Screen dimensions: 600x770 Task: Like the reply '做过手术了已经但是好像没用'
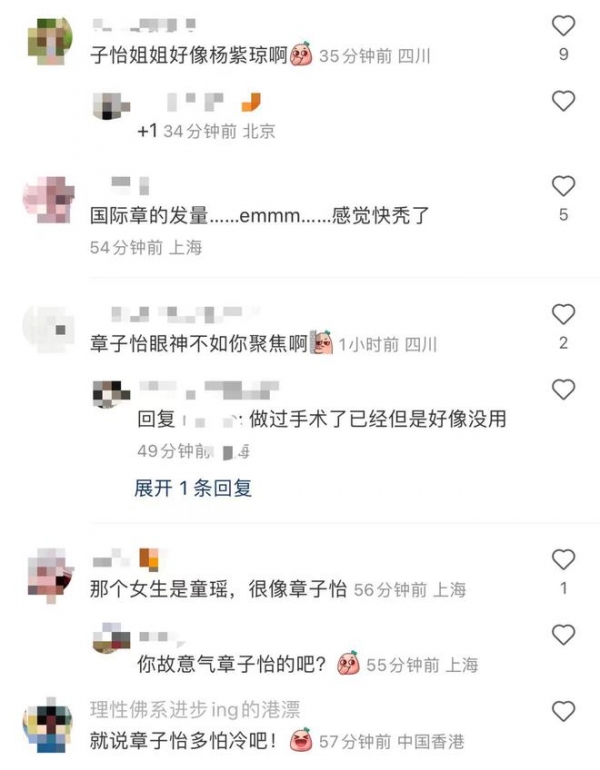coord(563,389)
